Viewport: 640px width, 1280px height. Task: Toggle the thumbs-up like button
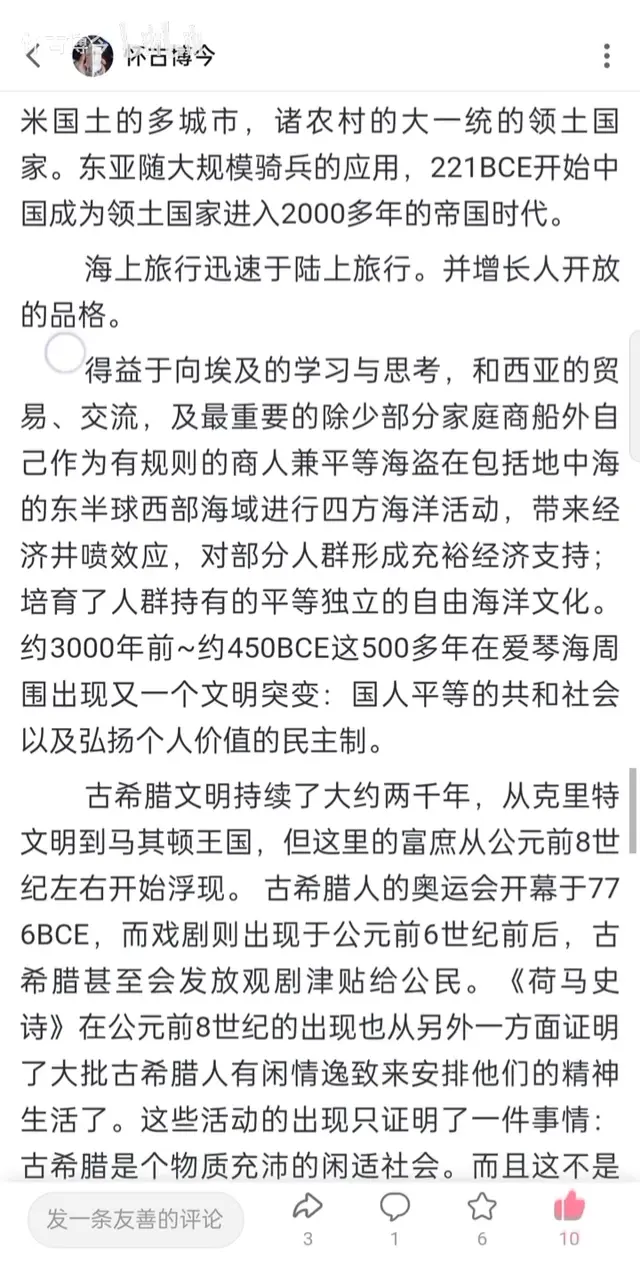tap(569, 1208)
